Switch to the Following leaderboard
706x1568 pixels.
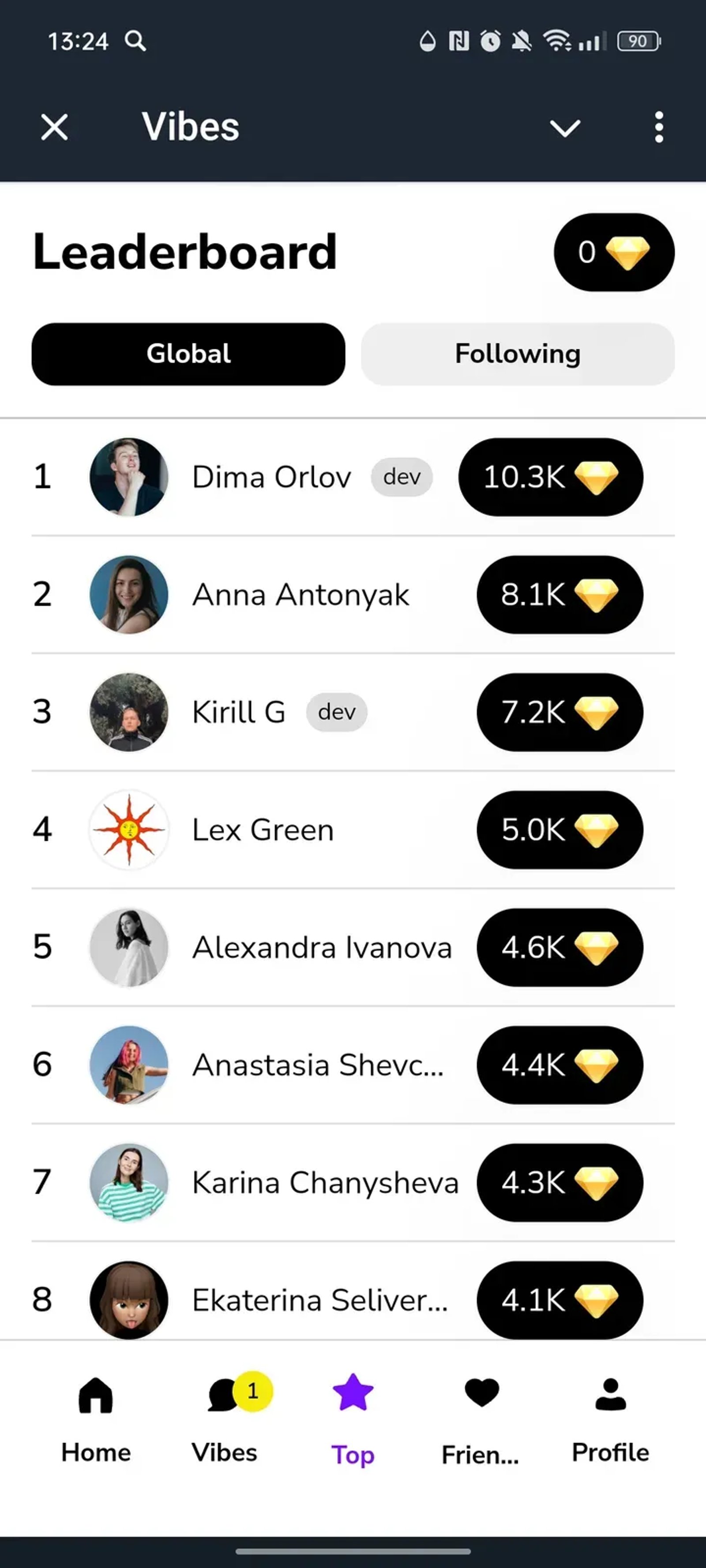517,354
